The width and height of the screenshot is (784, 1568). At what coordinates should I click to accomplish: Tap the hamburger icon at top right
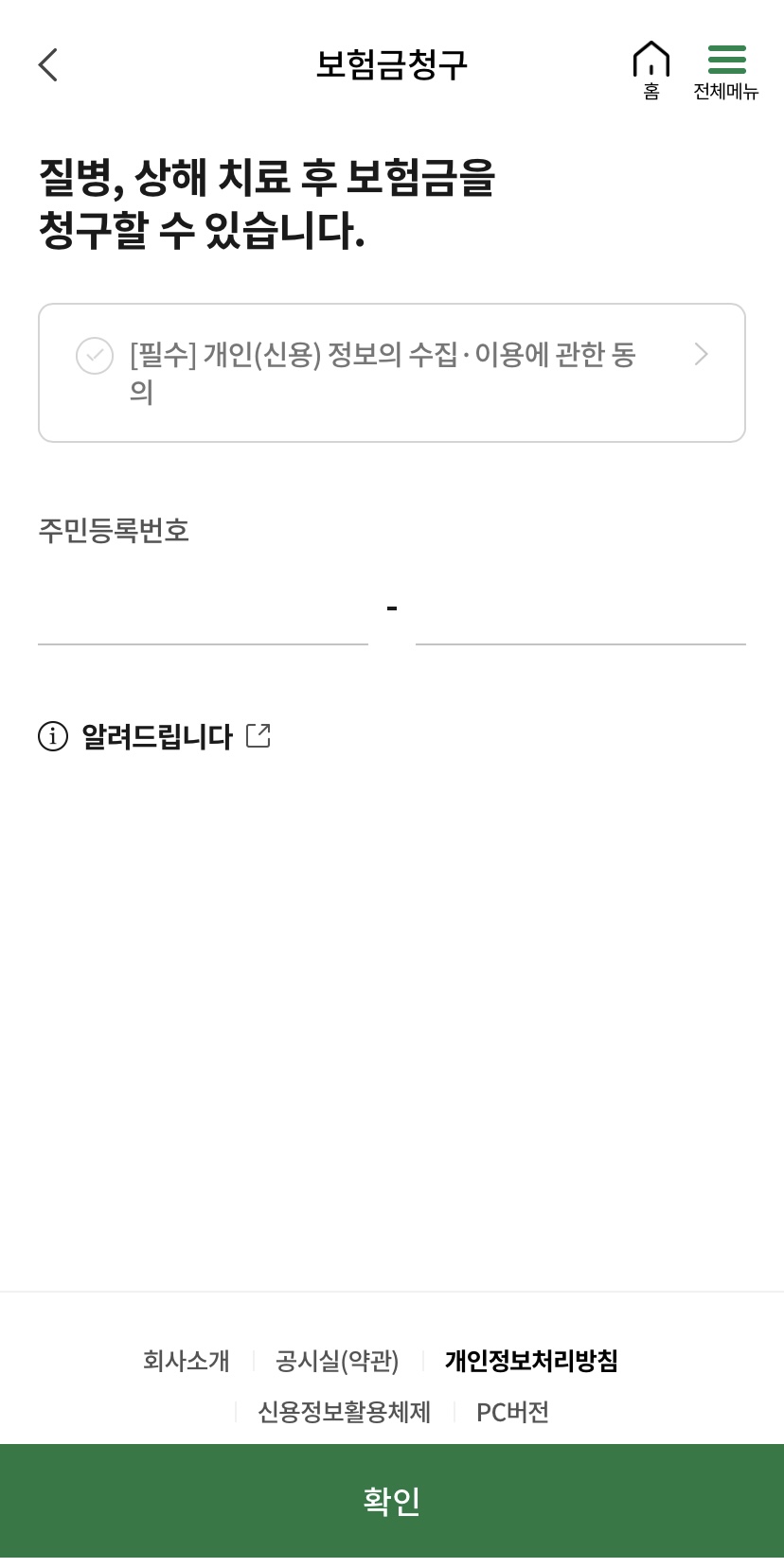click(x=725, y=59)
